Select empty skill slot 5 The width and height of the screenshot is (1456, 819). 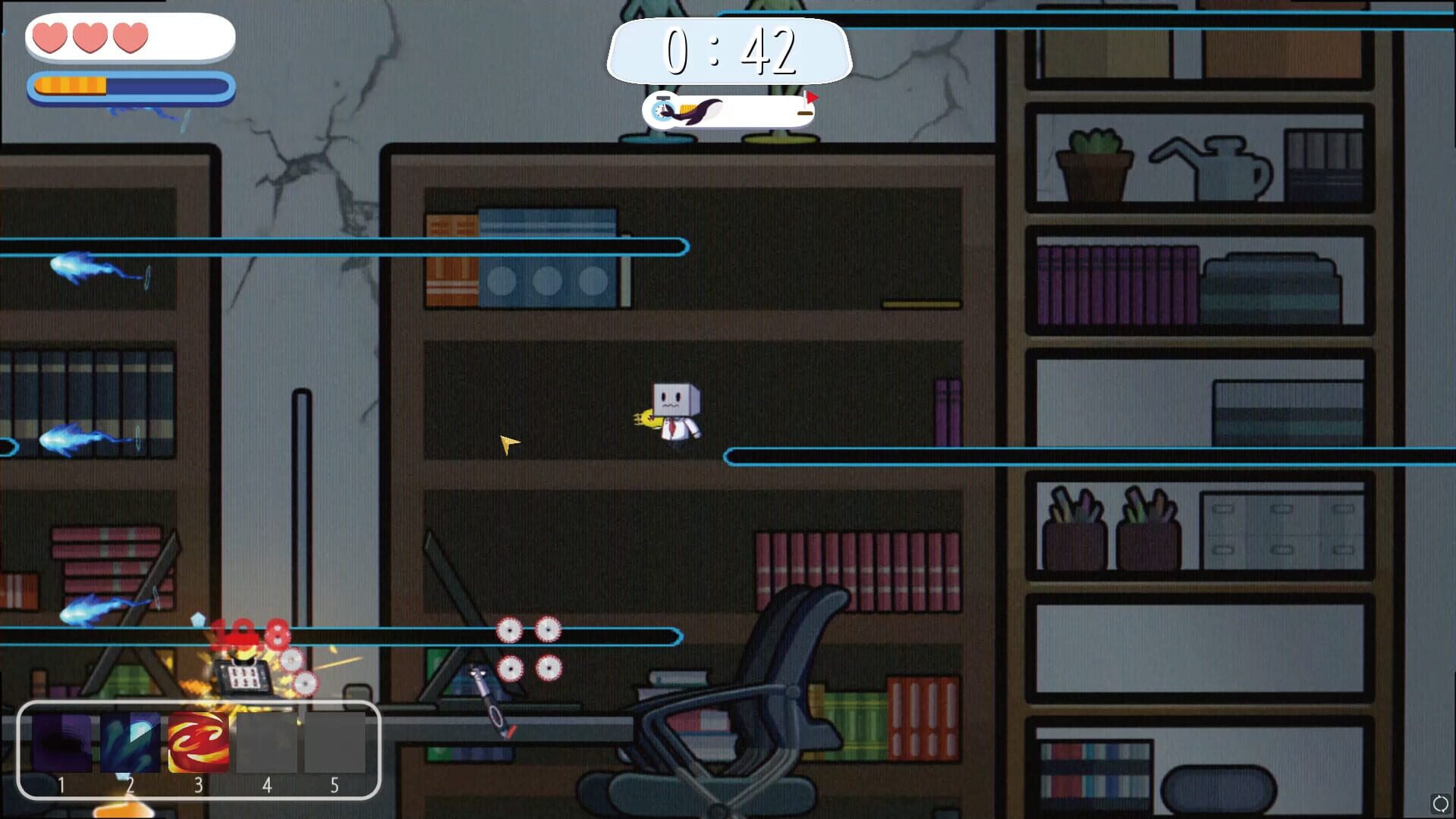[x=335, y=743]
